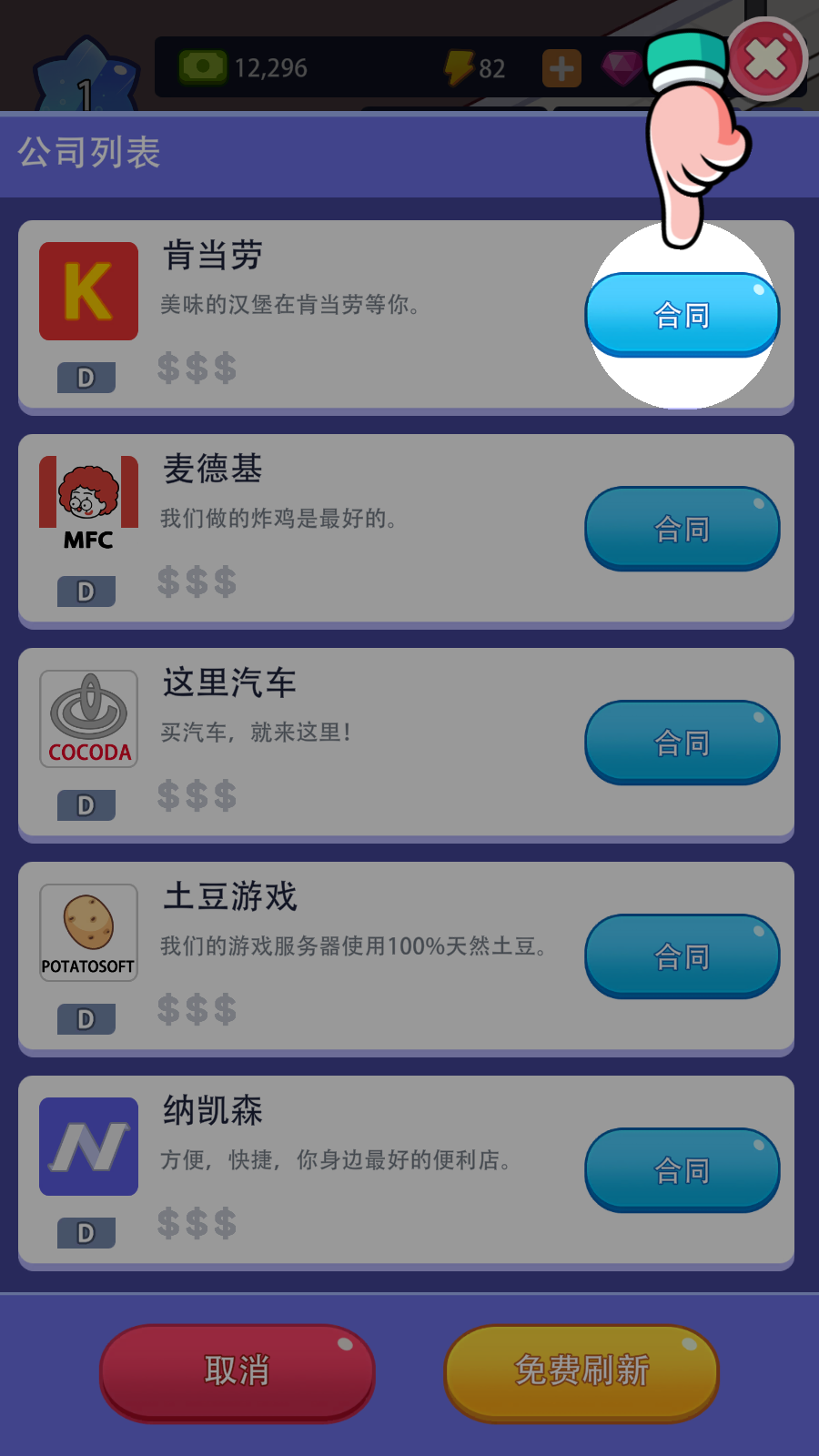Tap the POTATOSOFT potato logo
The width and height of the screenshot is (819, 1456).
click(x=87, y=932)
